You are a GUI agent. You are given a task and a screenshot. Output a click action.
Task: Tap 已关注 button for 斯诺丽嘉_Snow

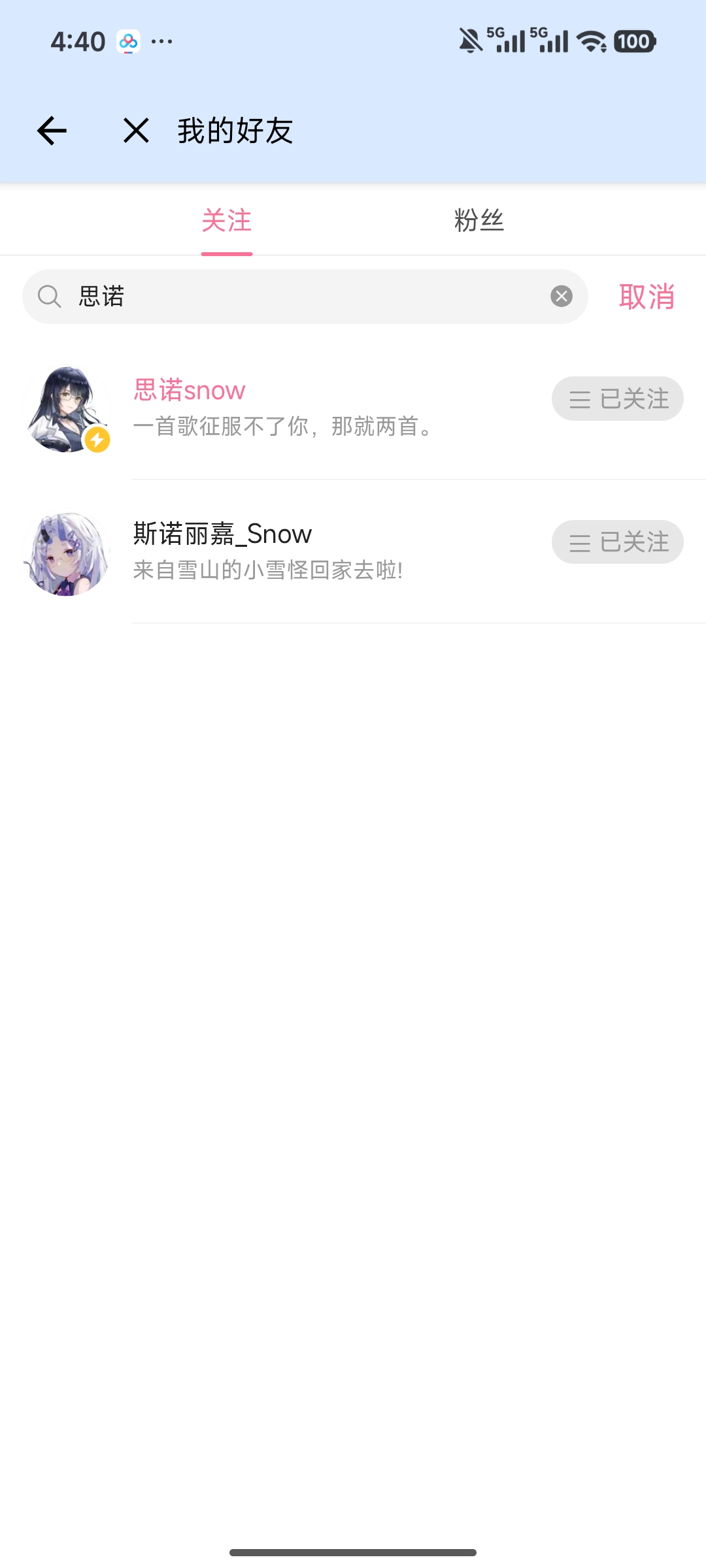pyautogui.click(x=617, y=542)
